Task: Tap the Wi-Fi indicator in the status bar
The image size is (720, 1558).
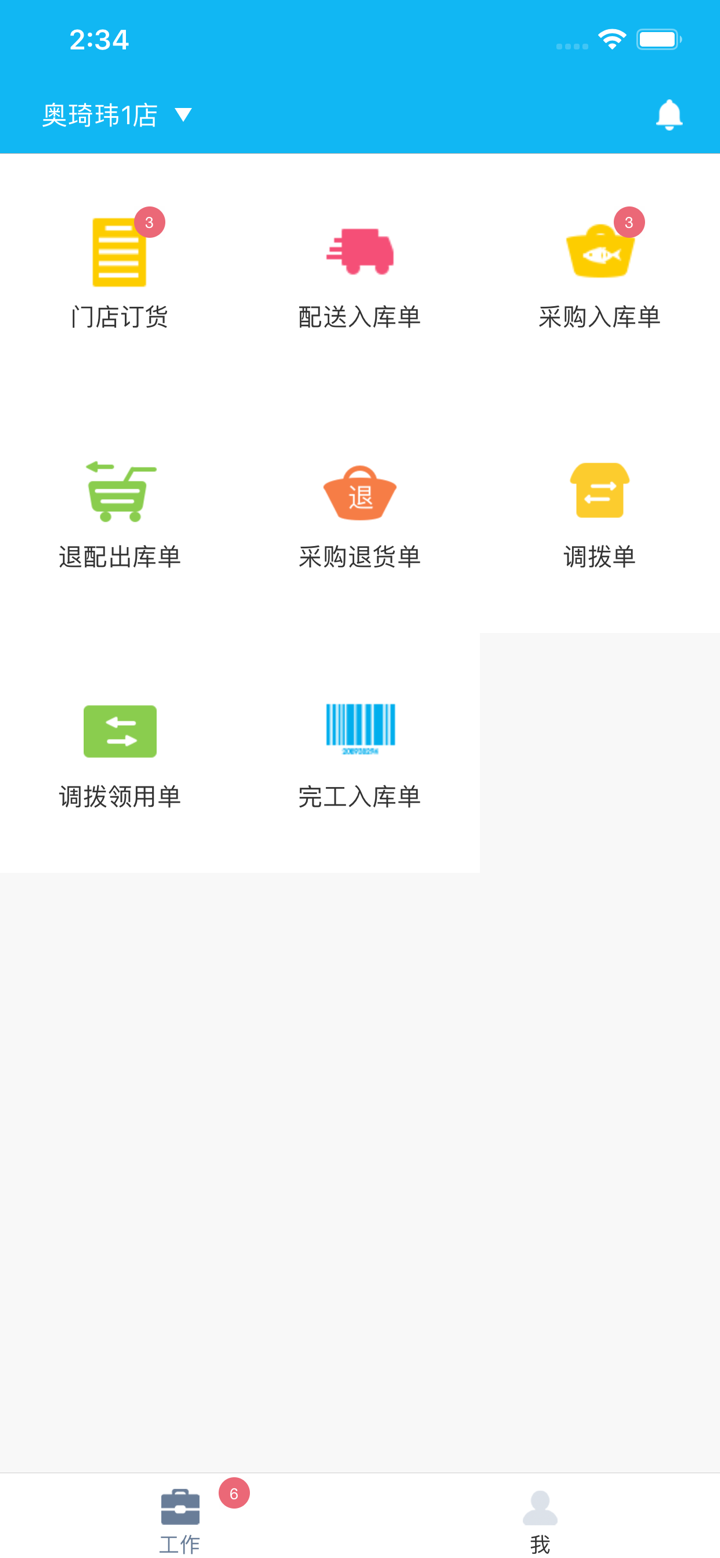Action: click(x=612, y=40)
